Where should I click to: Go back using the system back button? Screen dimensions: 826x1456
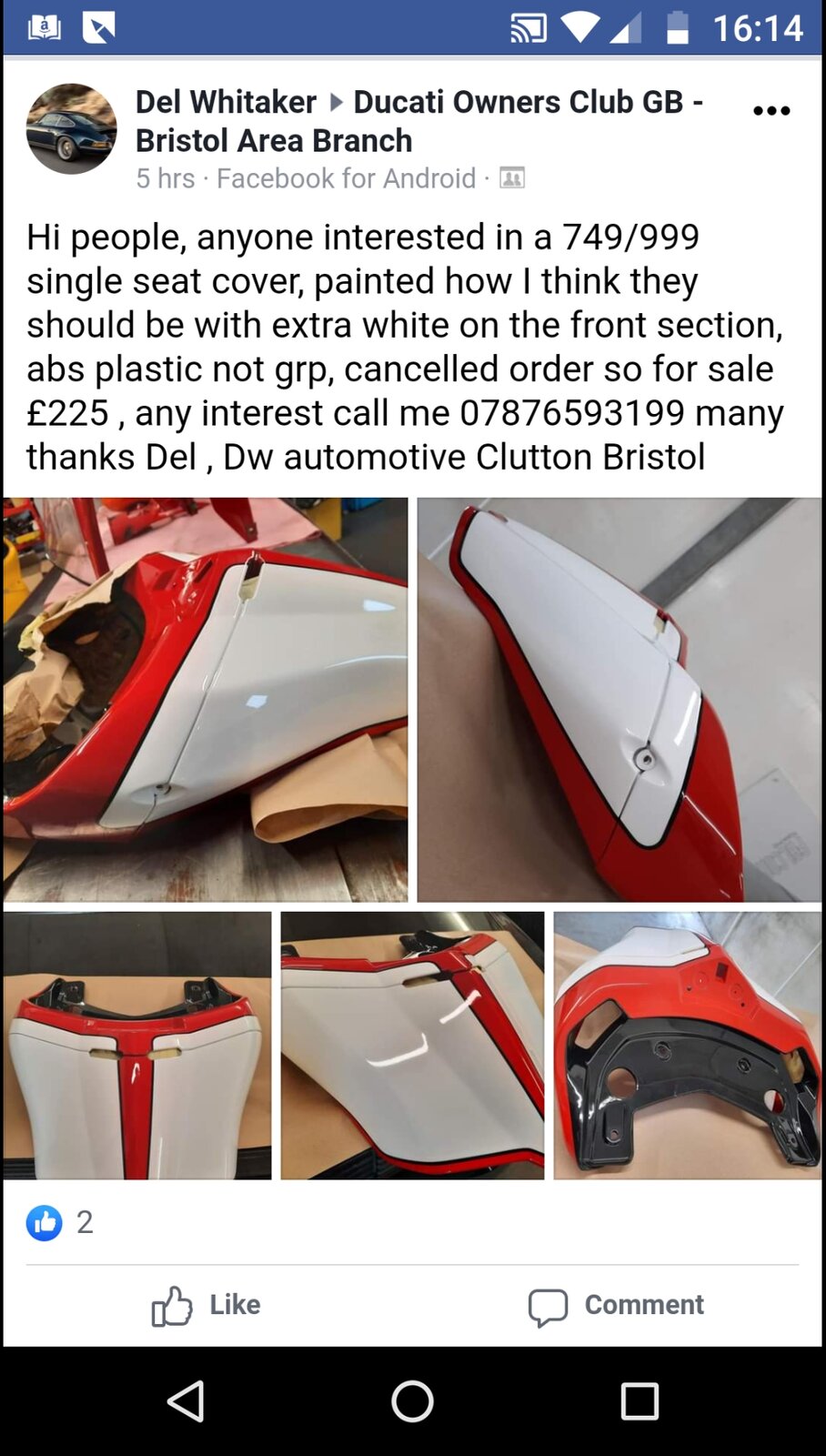(x=186, y=1400)
